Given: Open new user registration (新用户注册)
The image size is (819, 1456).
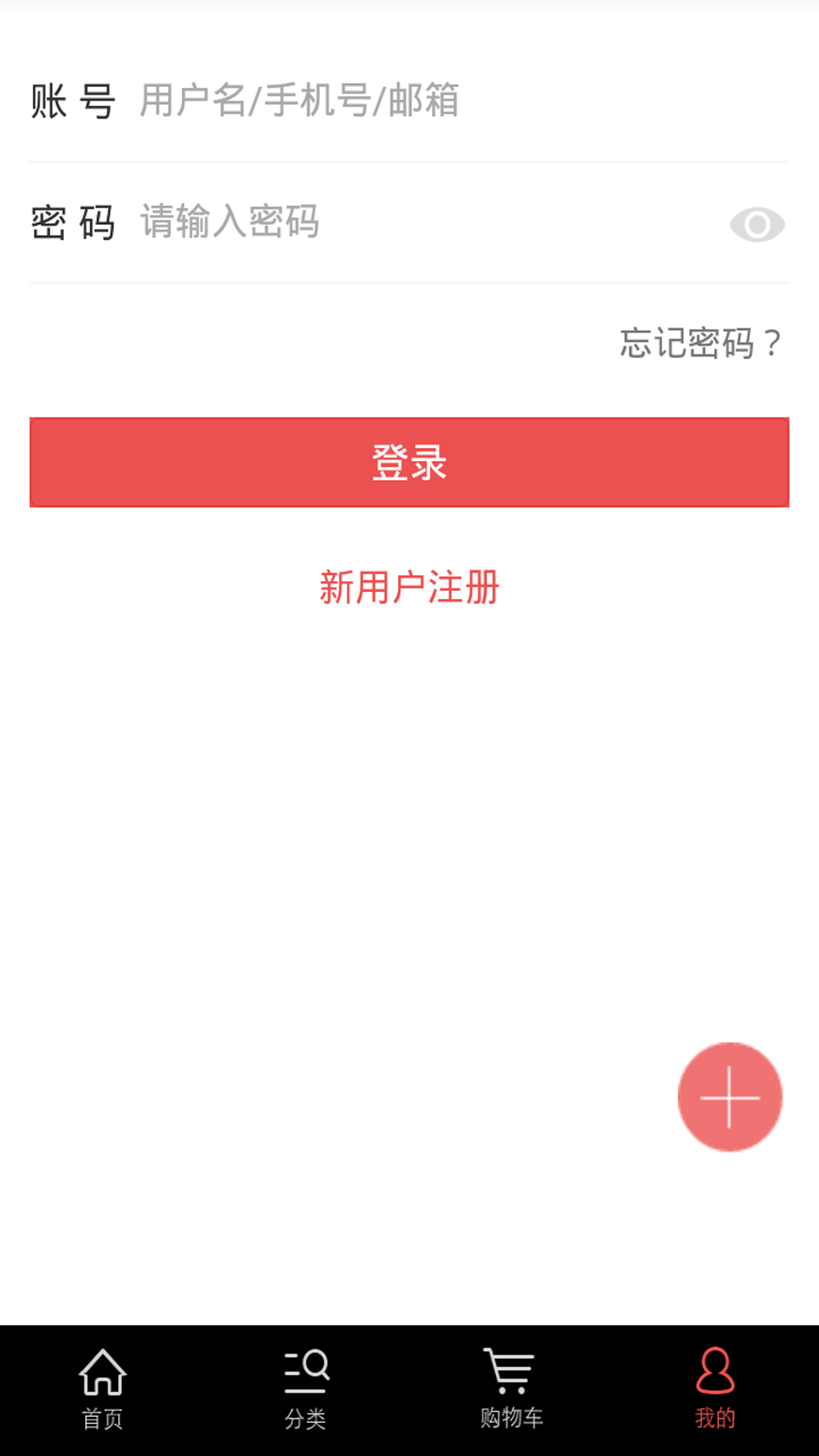Looking at the screenshot, I should pos(409,587).
